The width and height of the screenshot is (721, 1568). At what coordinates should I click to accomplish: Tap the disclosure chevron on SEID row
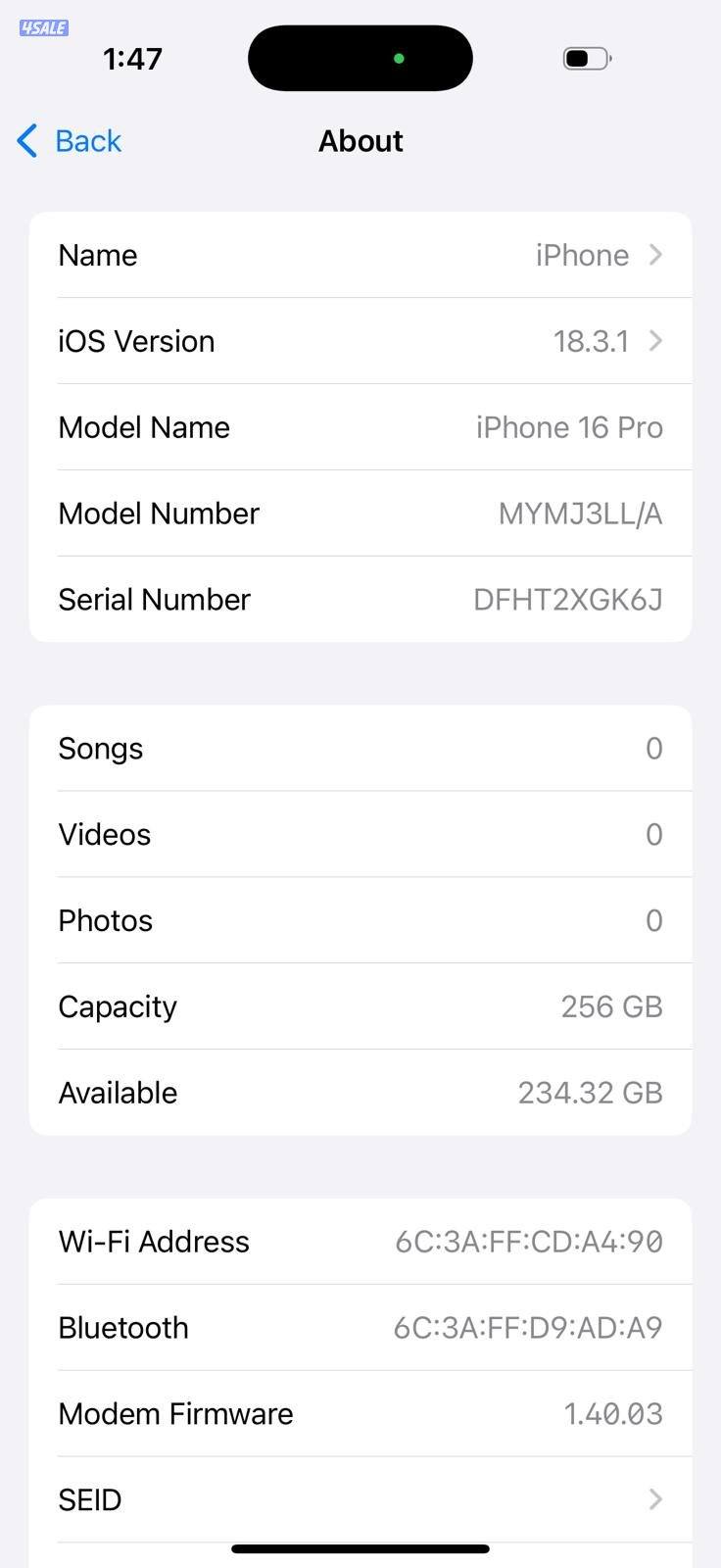coord(654,1499)
